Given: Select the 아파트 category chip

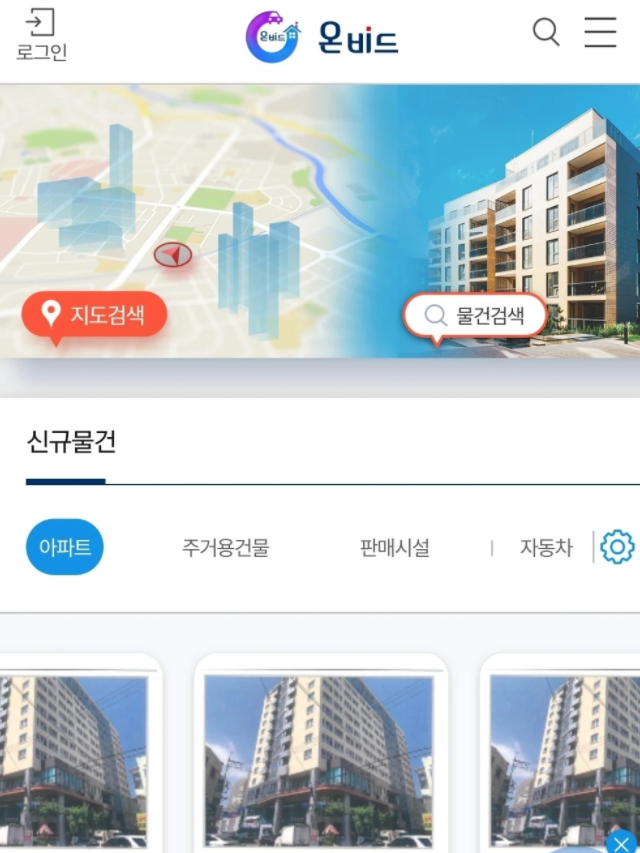Looking at the screenshot, I should pos(65,547).
